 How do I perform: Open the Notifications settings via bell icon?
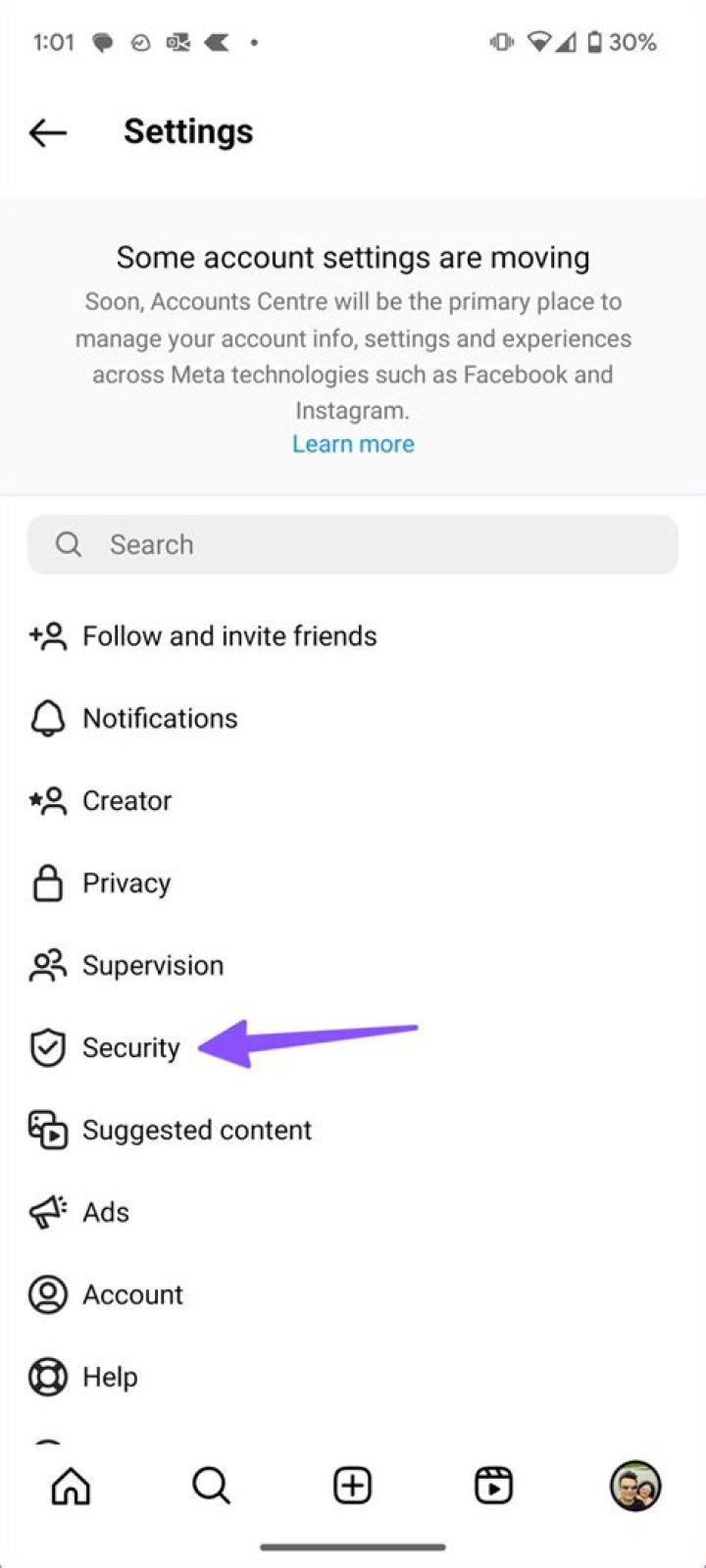pos(46,718)
